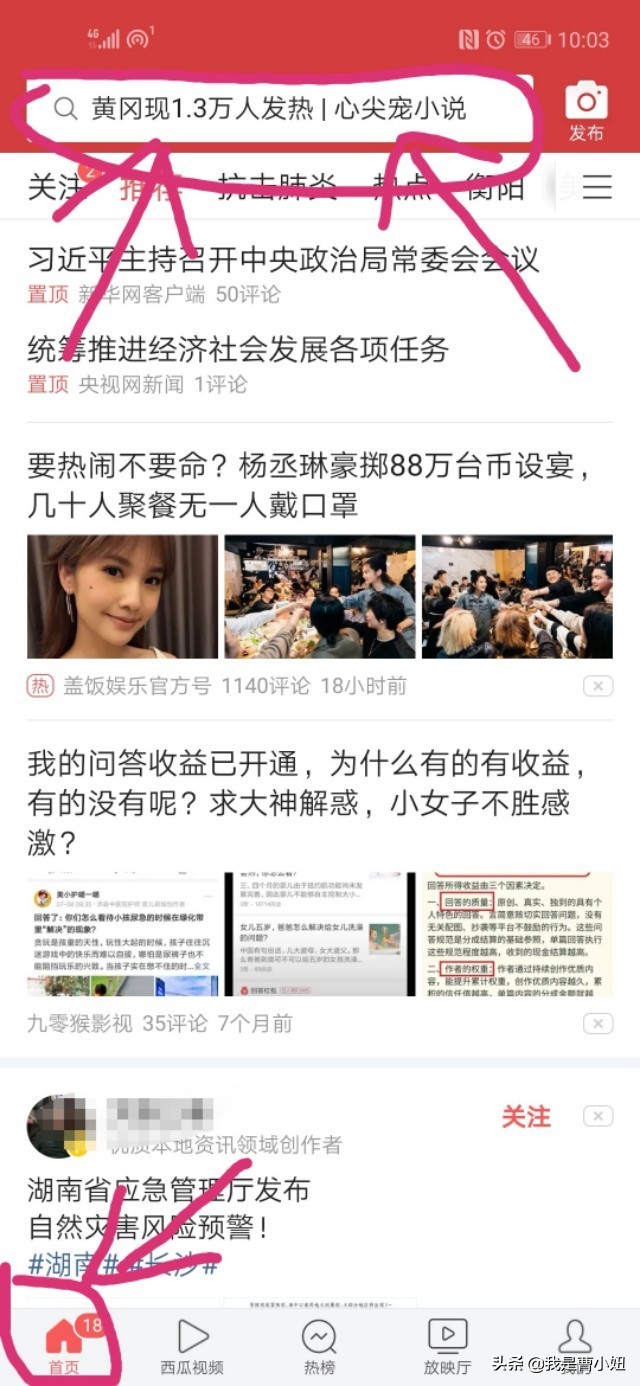Open 习近平主持召开中央政治局常委会会议 article
The image size is (640, 1386).
click(283, 260)
